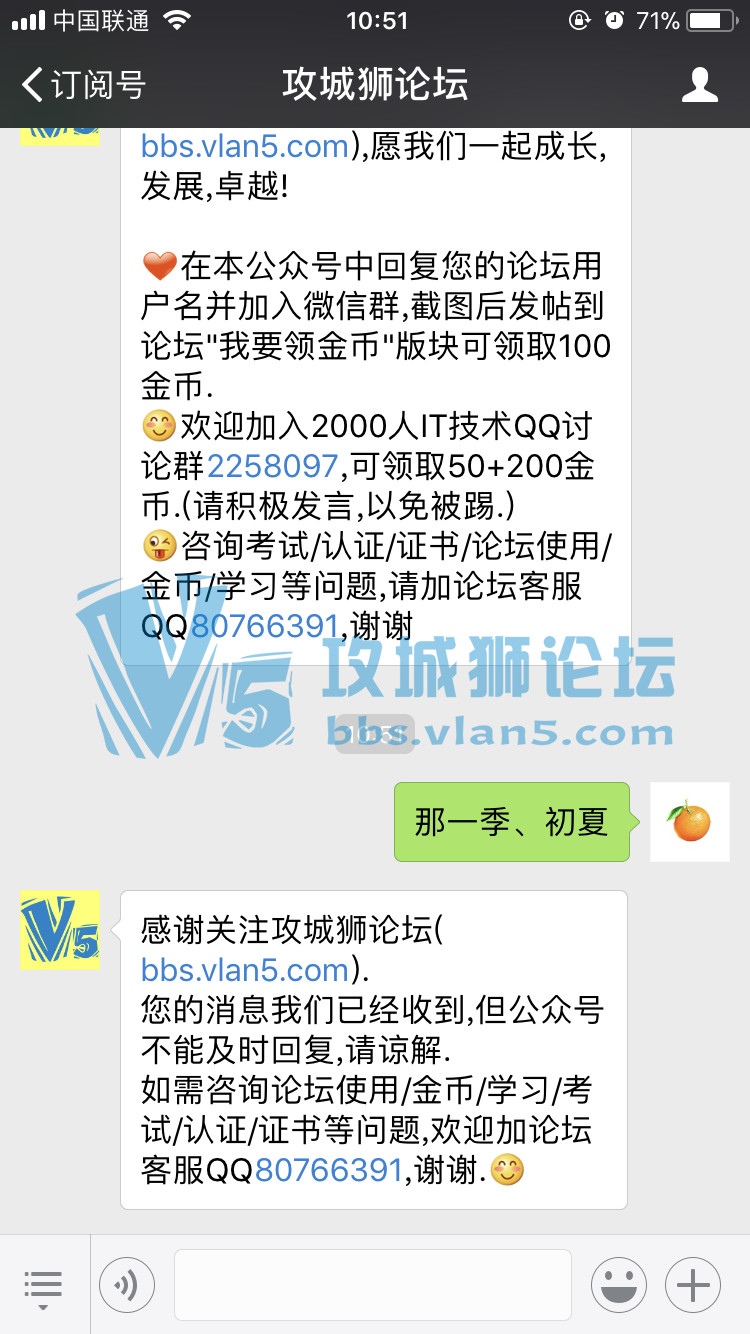Open my orange avatar
Image resolution: width=750 pixels, height=1334 pixels.
[690, 822]
